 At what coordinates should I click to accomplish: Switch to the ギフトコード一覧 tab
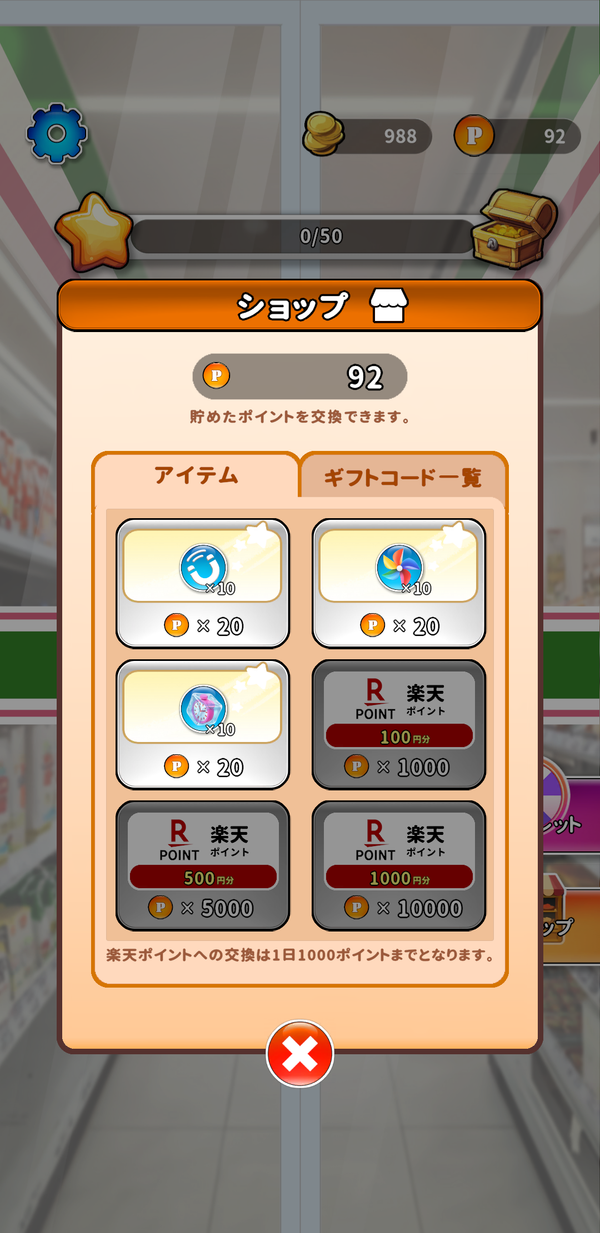403,476
